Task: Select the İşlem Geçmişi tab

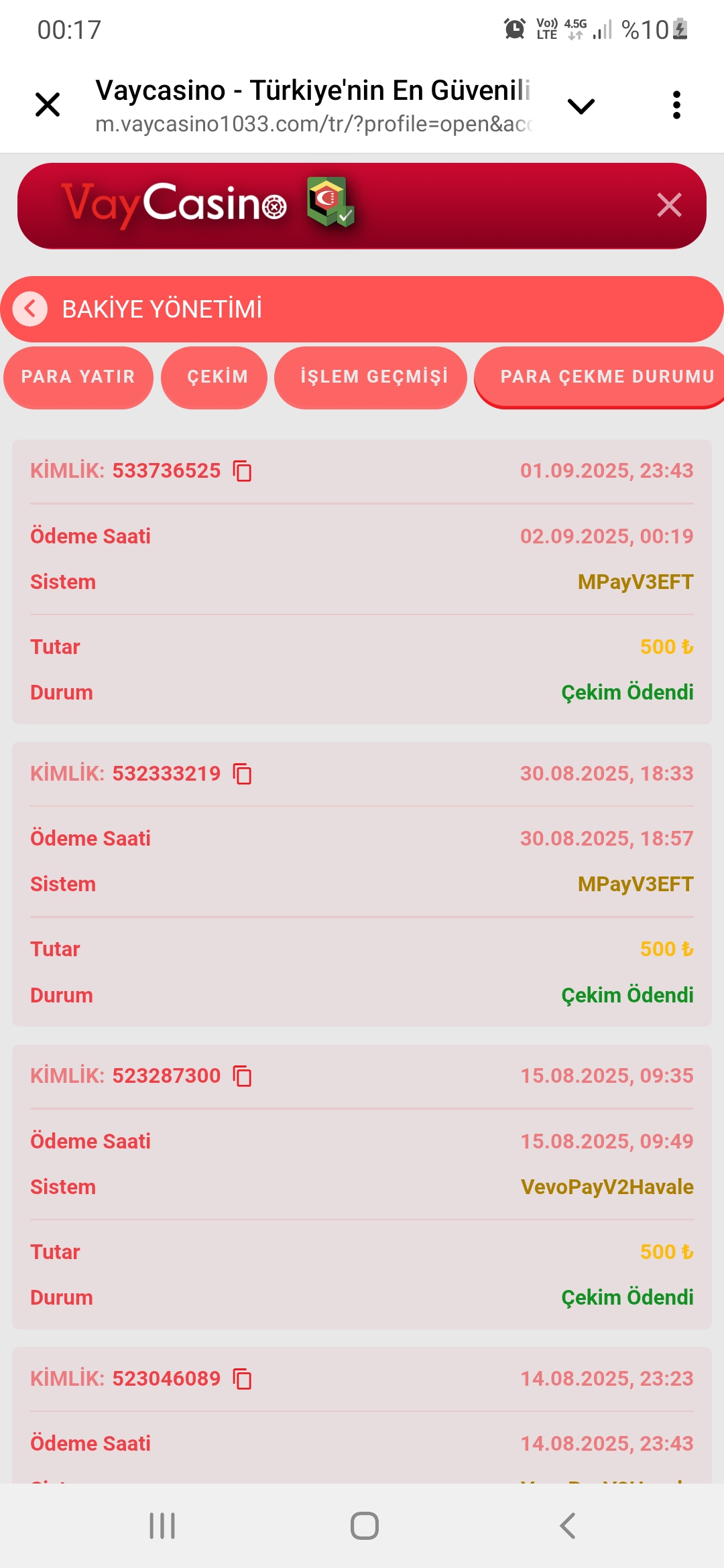Action: [374, 377]
